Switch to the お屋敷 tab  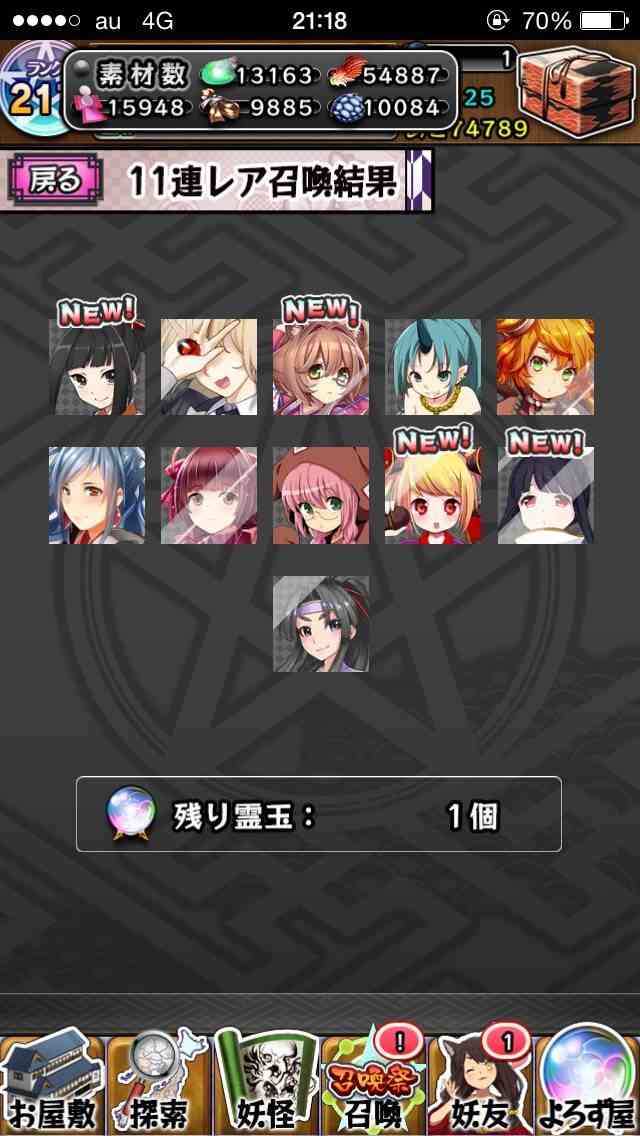coord(52,1086)
